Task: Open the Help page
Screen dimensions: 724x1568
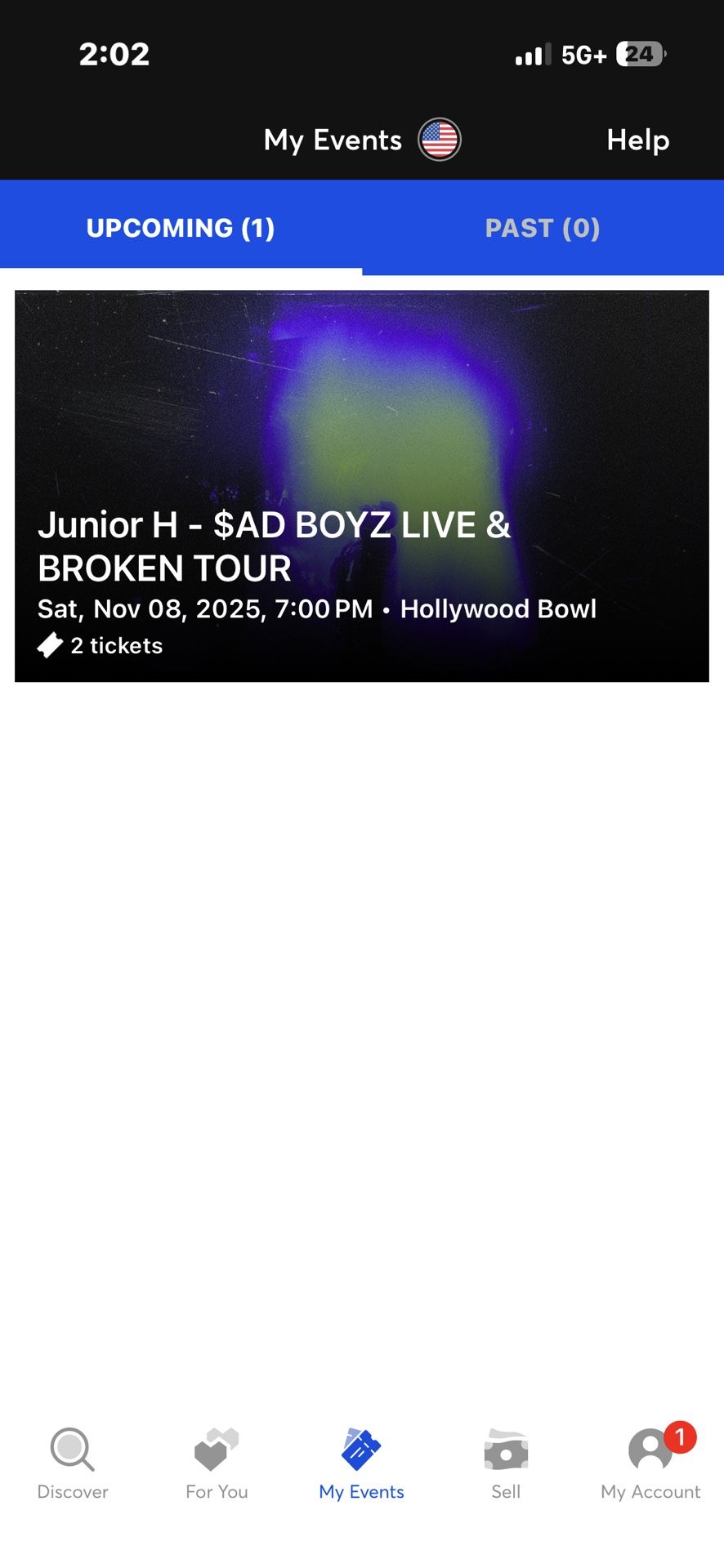Action: click(637, 140)
